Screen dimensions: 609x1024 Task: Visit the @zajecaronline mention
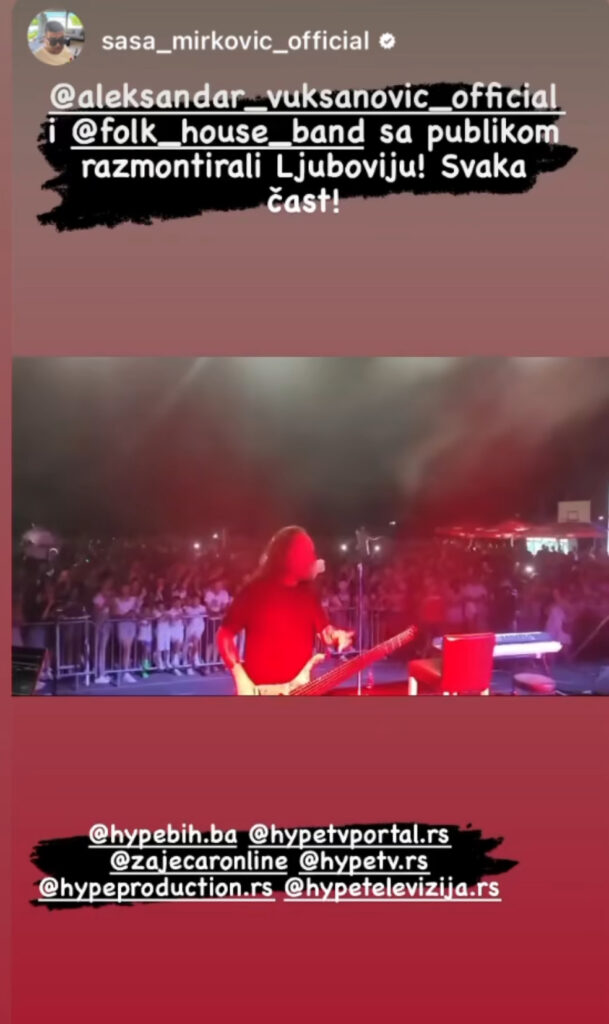coord(200,861)
